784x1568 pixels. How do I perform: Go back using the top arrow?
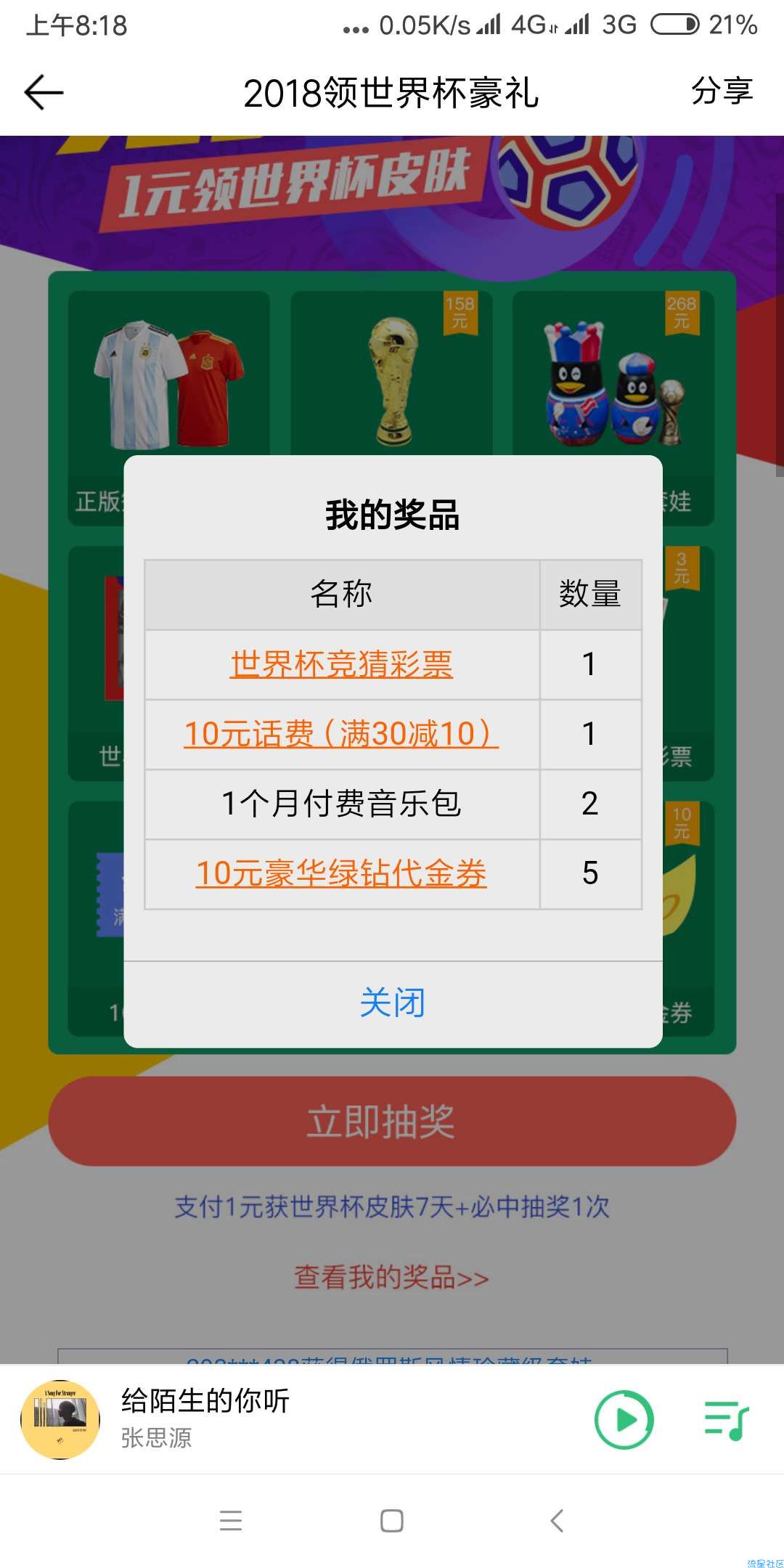pyautogui.click(x=44, y=93)
